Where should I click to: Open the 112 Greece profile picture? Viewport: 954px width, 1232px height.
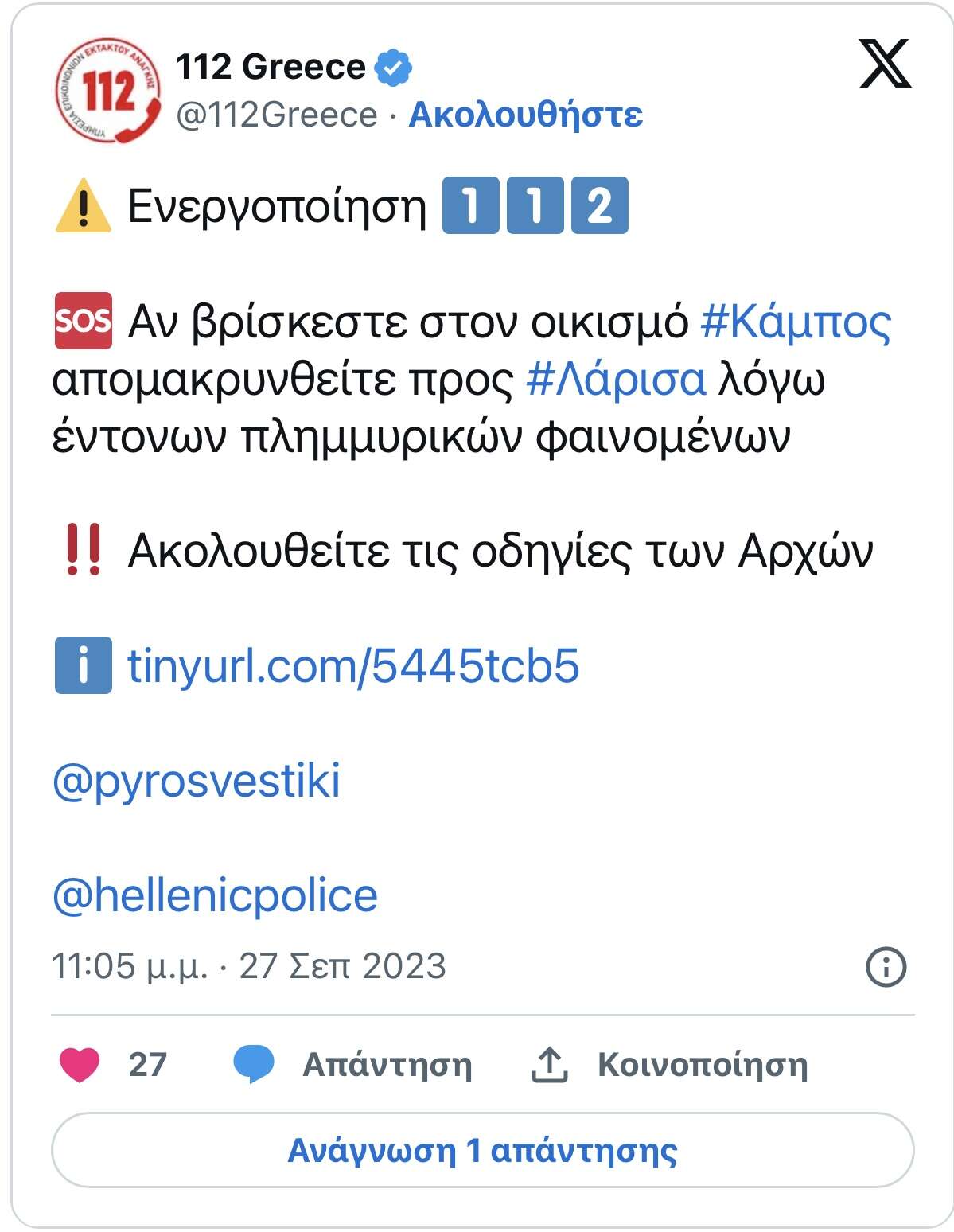tap(107, 91)
